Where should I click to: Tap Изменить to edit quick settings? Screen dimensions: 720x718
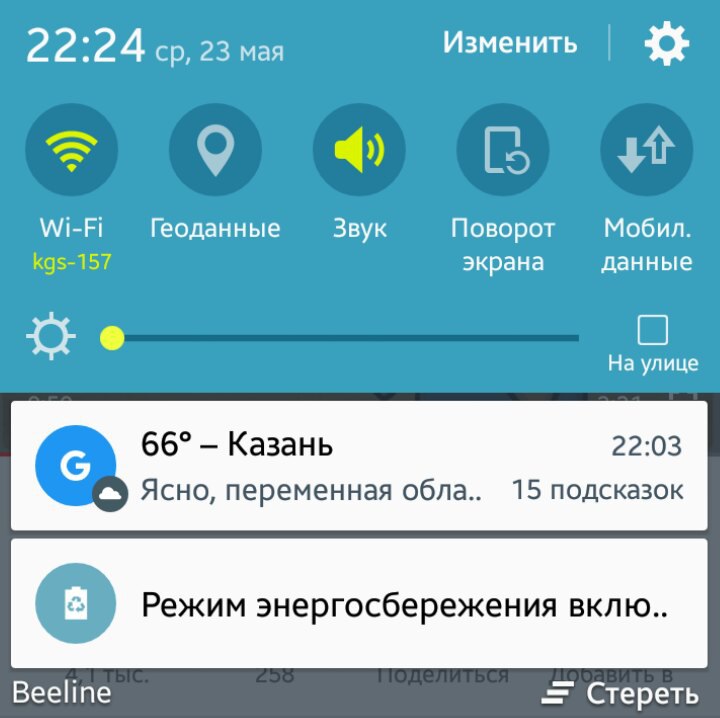(510, 43)
